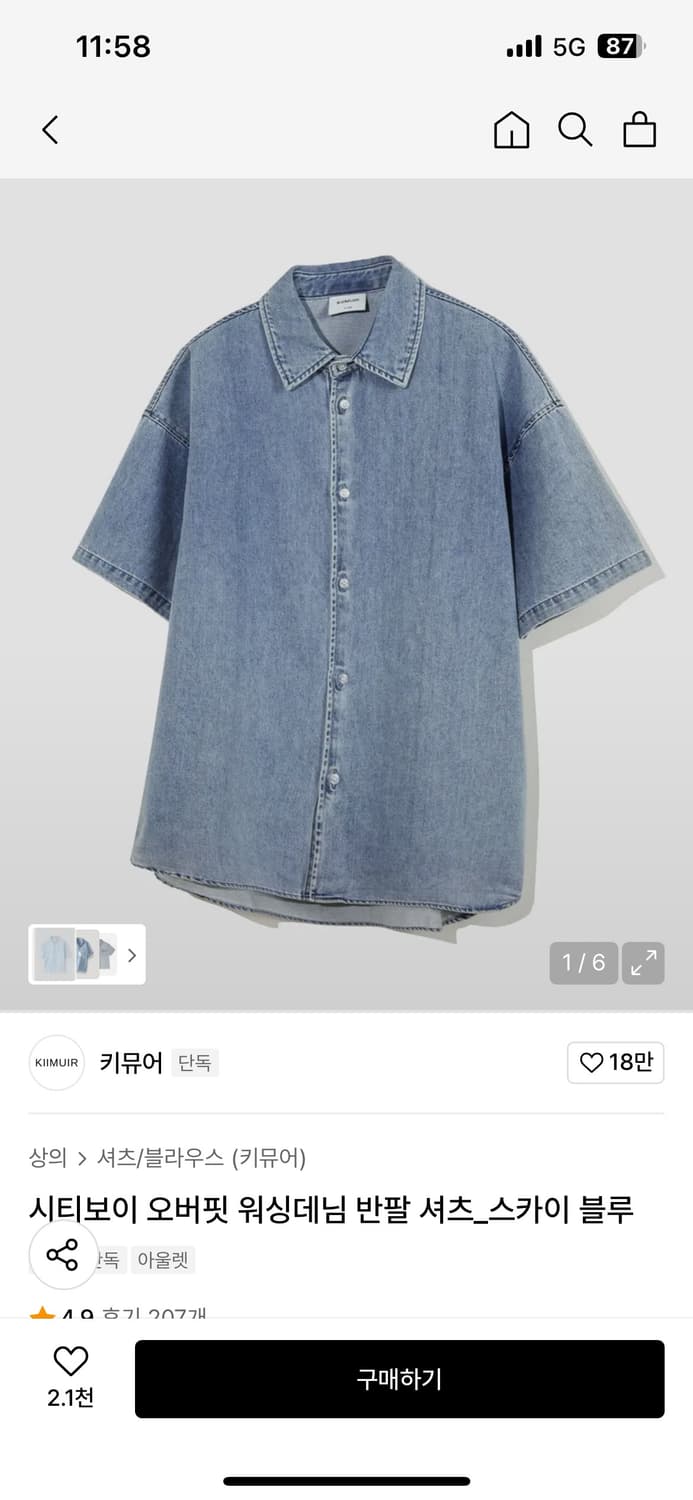Open the 키뮤어 brand page
The width and height of the screenshot is (693, 1500).
pyautogui.click(x=130, y=1062)
